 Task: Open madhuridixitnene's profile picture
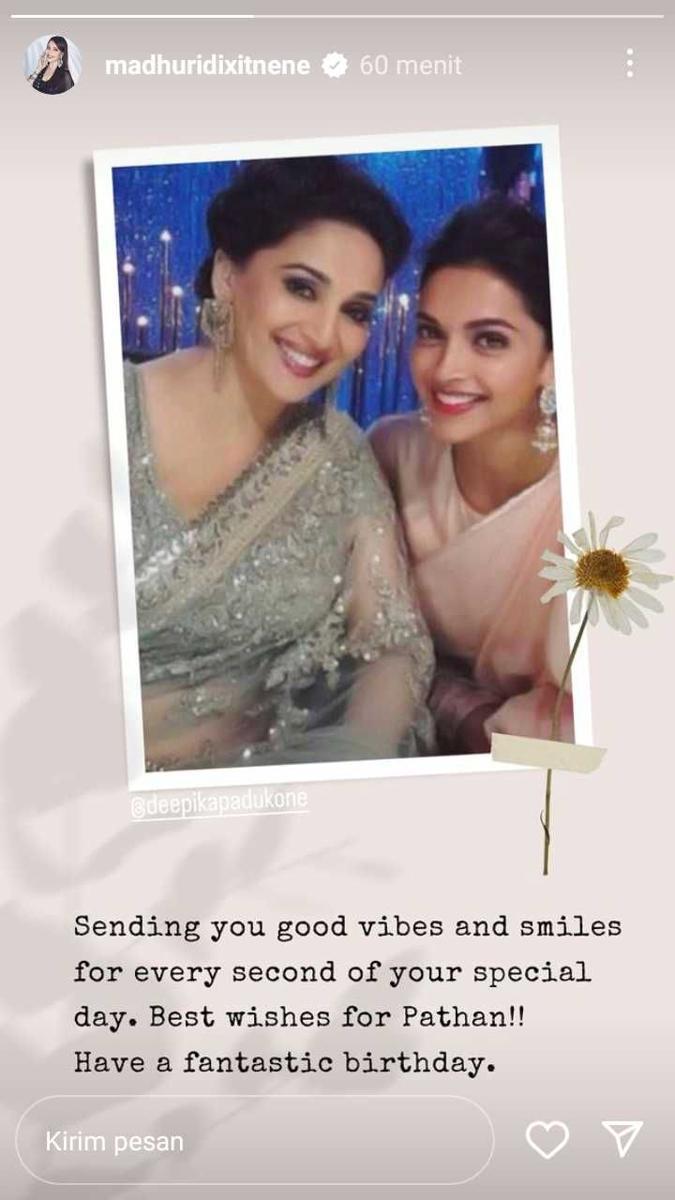50,65
